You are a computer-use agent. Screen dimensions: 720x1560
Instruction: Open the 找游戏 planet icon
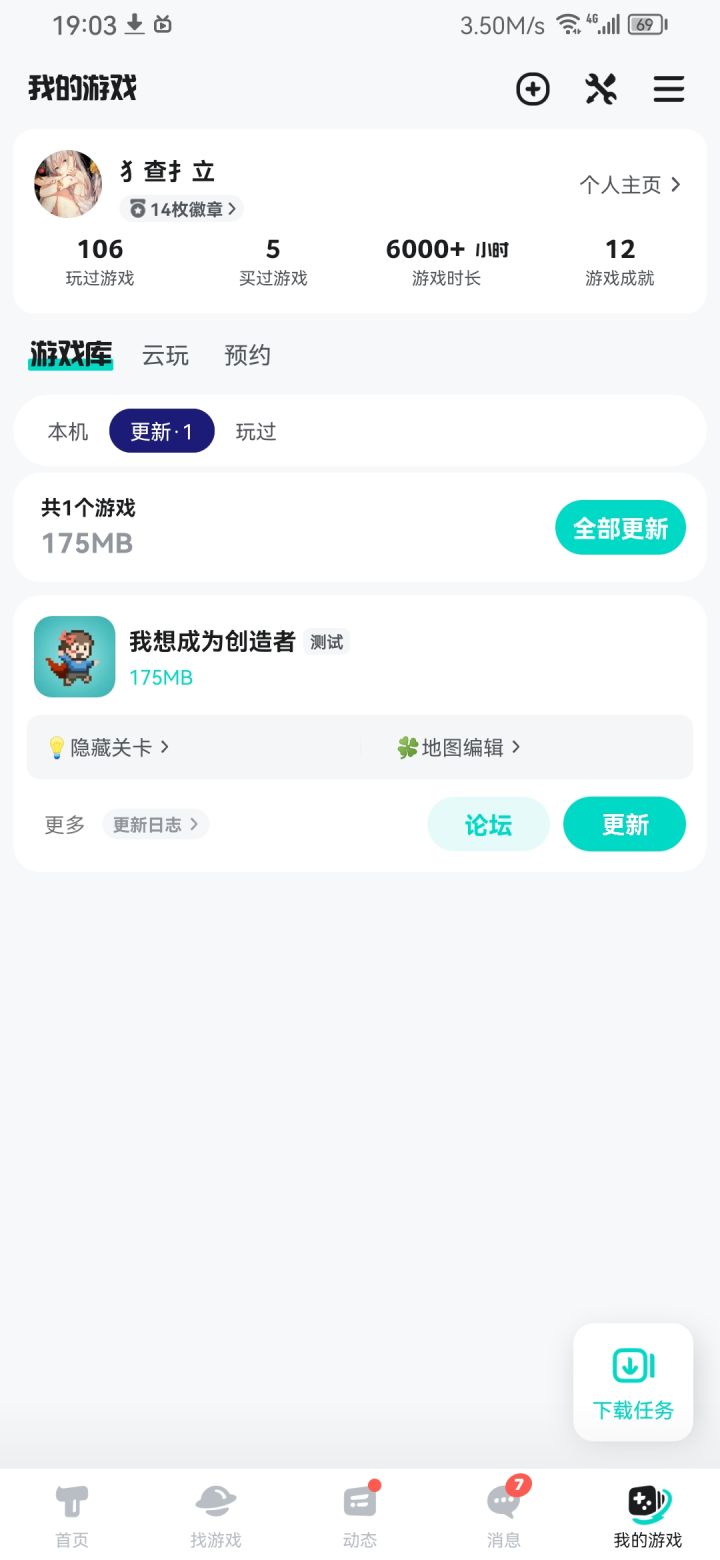coord(216,1499)
